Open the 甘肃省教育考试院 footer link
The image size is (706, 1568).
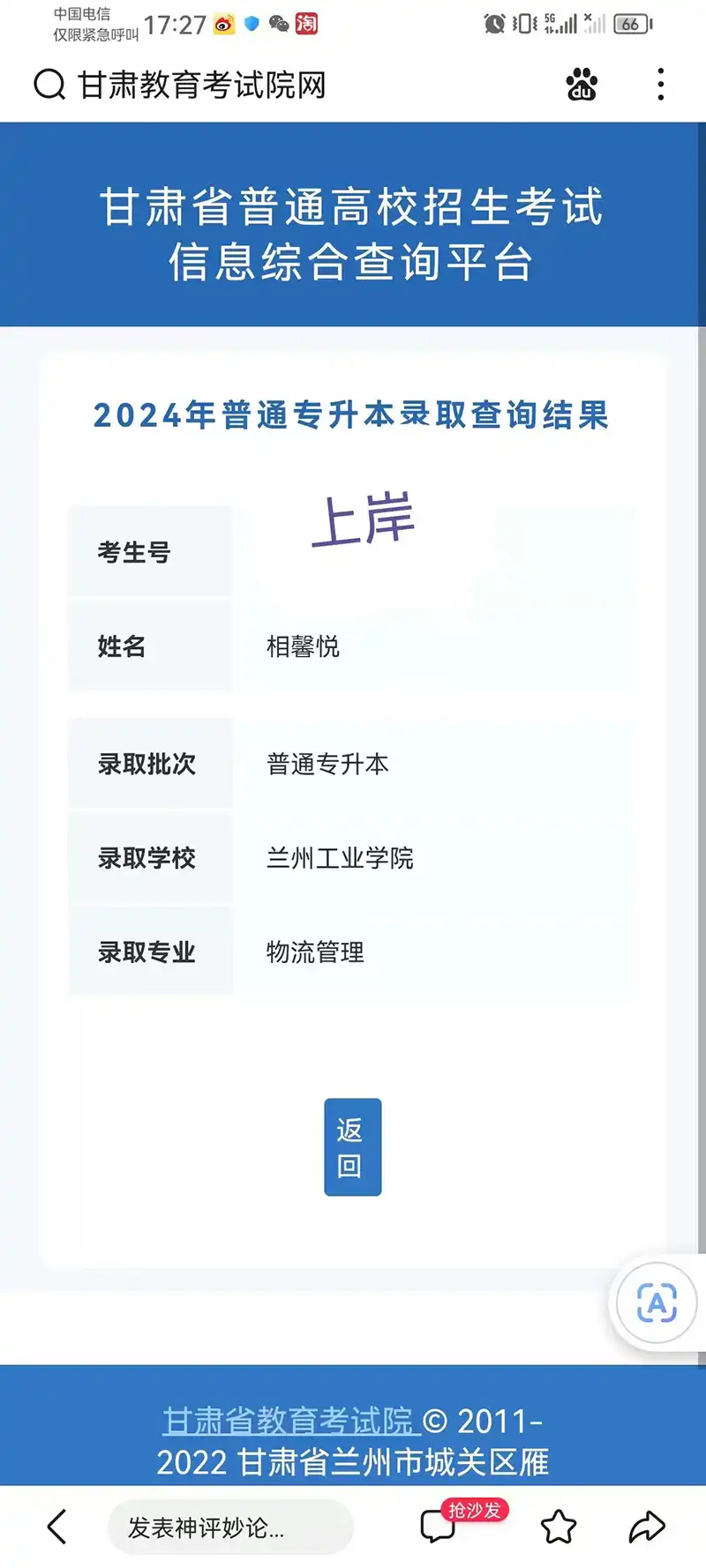click(288, 1421)
